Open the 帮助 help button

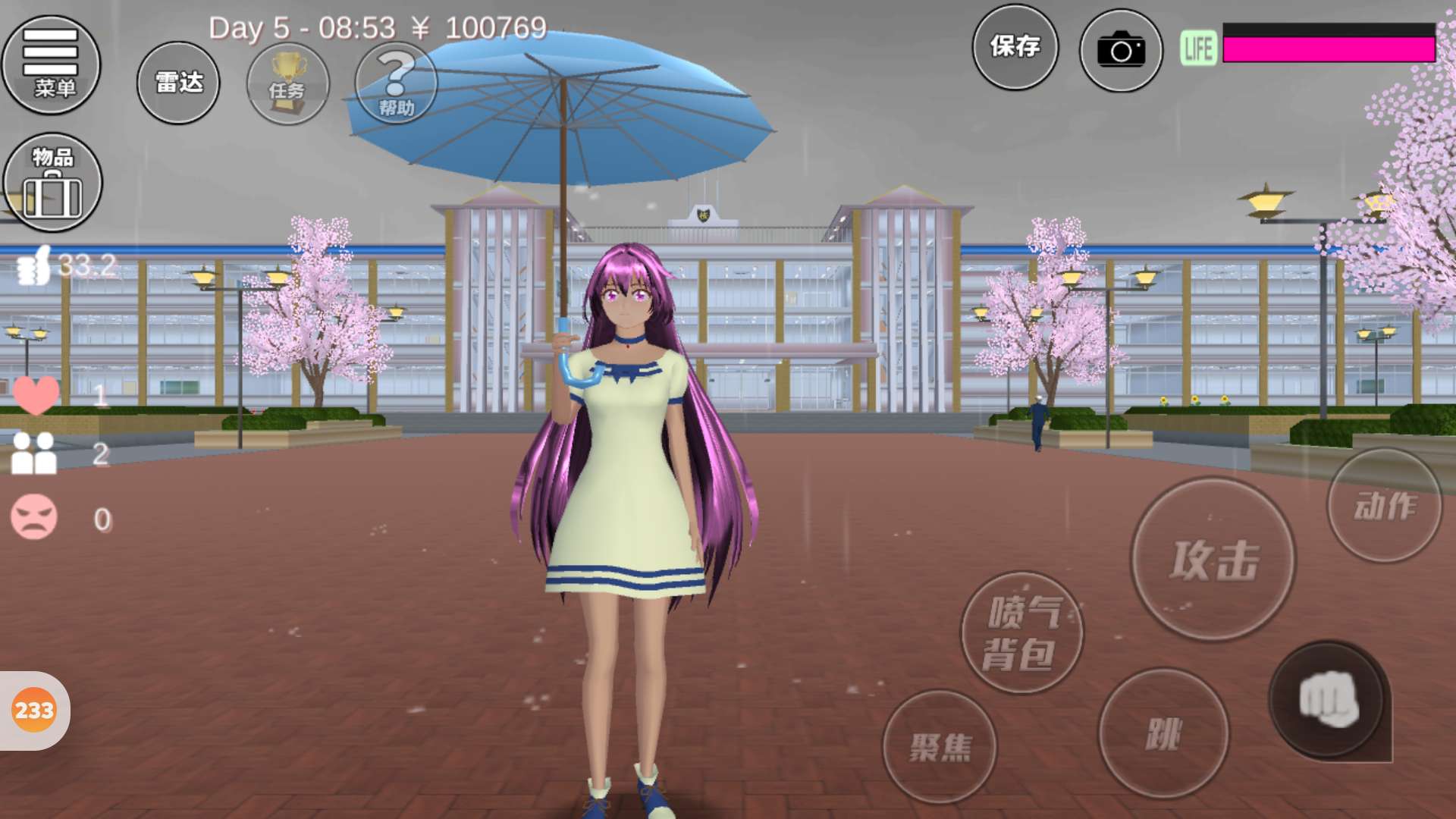[396, 84]
